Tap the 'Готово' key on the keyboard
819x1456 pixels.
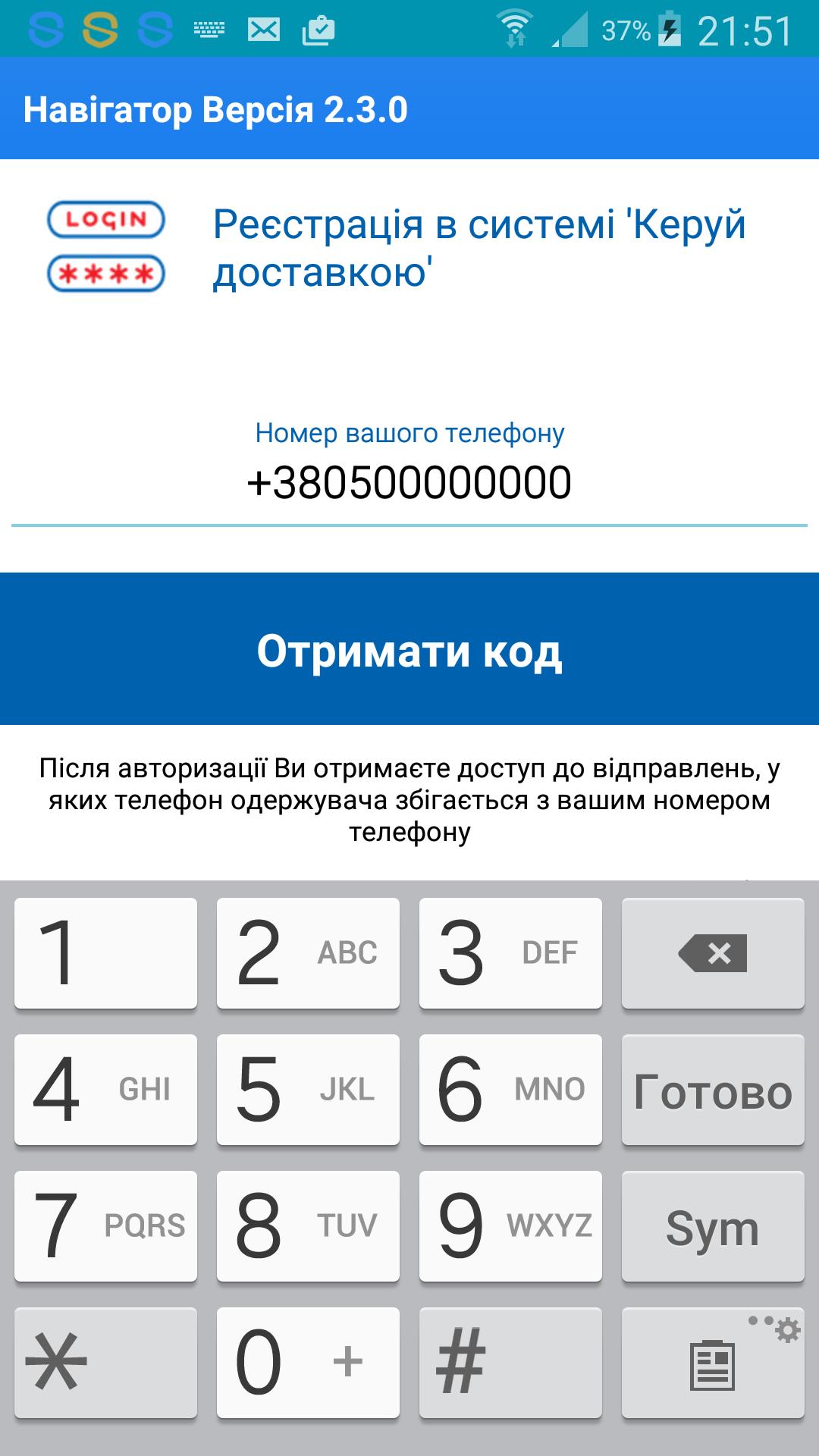coord(712,1090)
